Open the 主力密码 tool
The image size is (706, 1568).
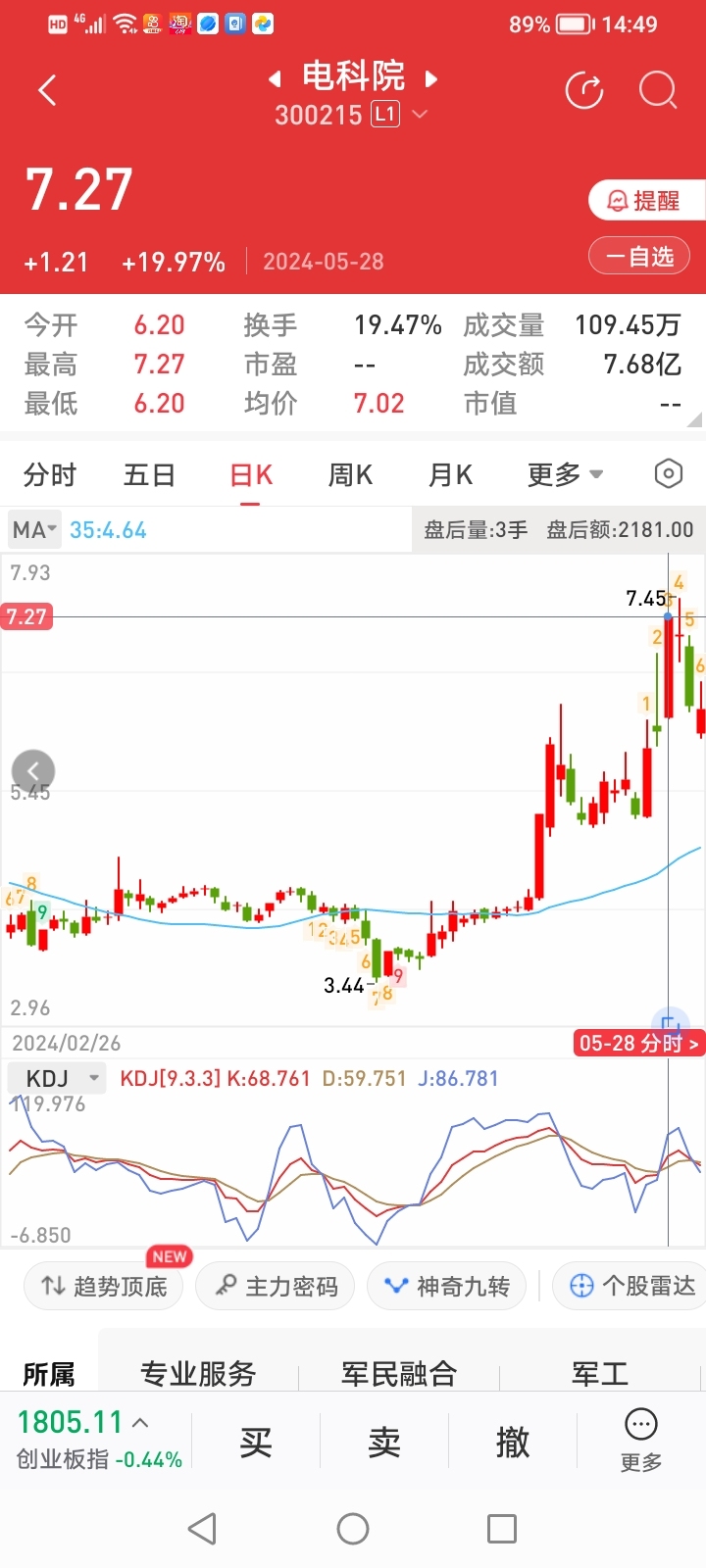pos(276,1286)
